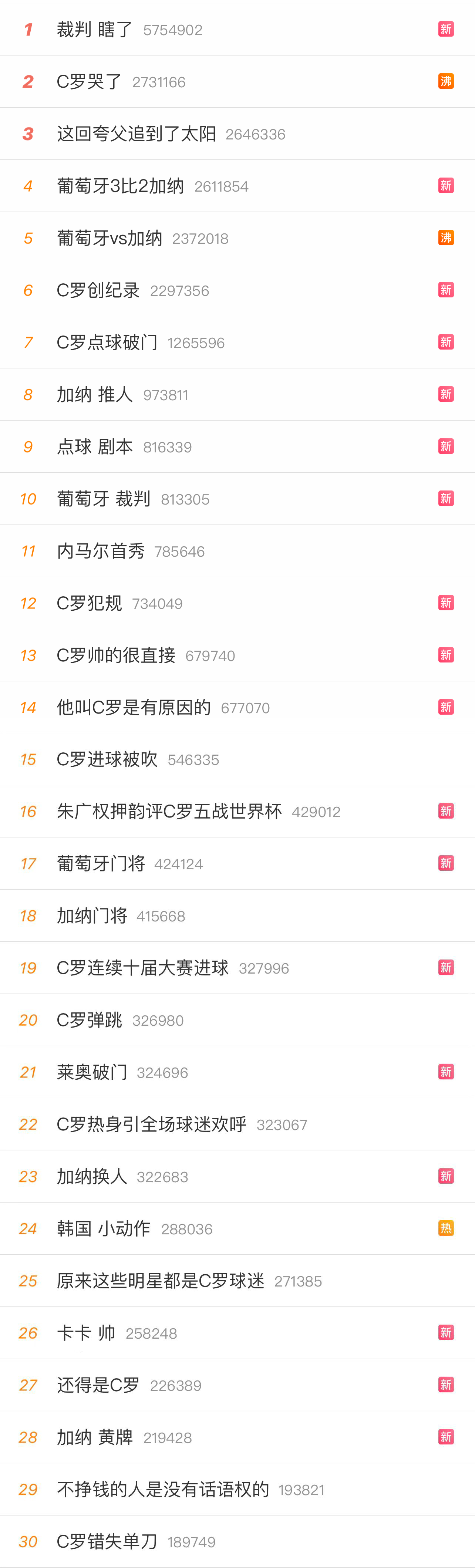This screenshot has width=475, height=1568.
Task: Open the topic 点球 剧本
Action: tap(94, 447)
